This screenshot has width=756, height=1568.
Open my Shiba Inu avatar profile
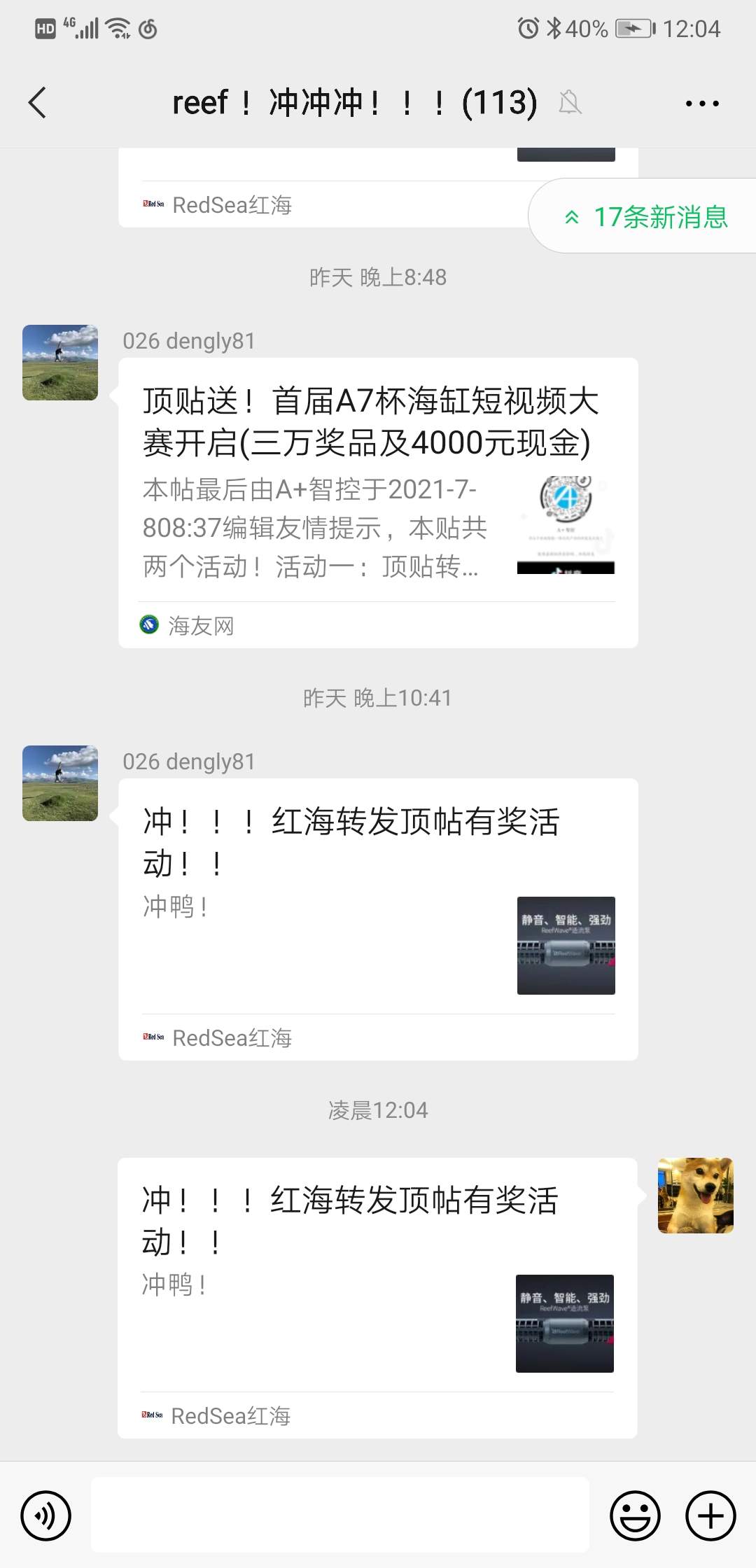(695, 1195)
